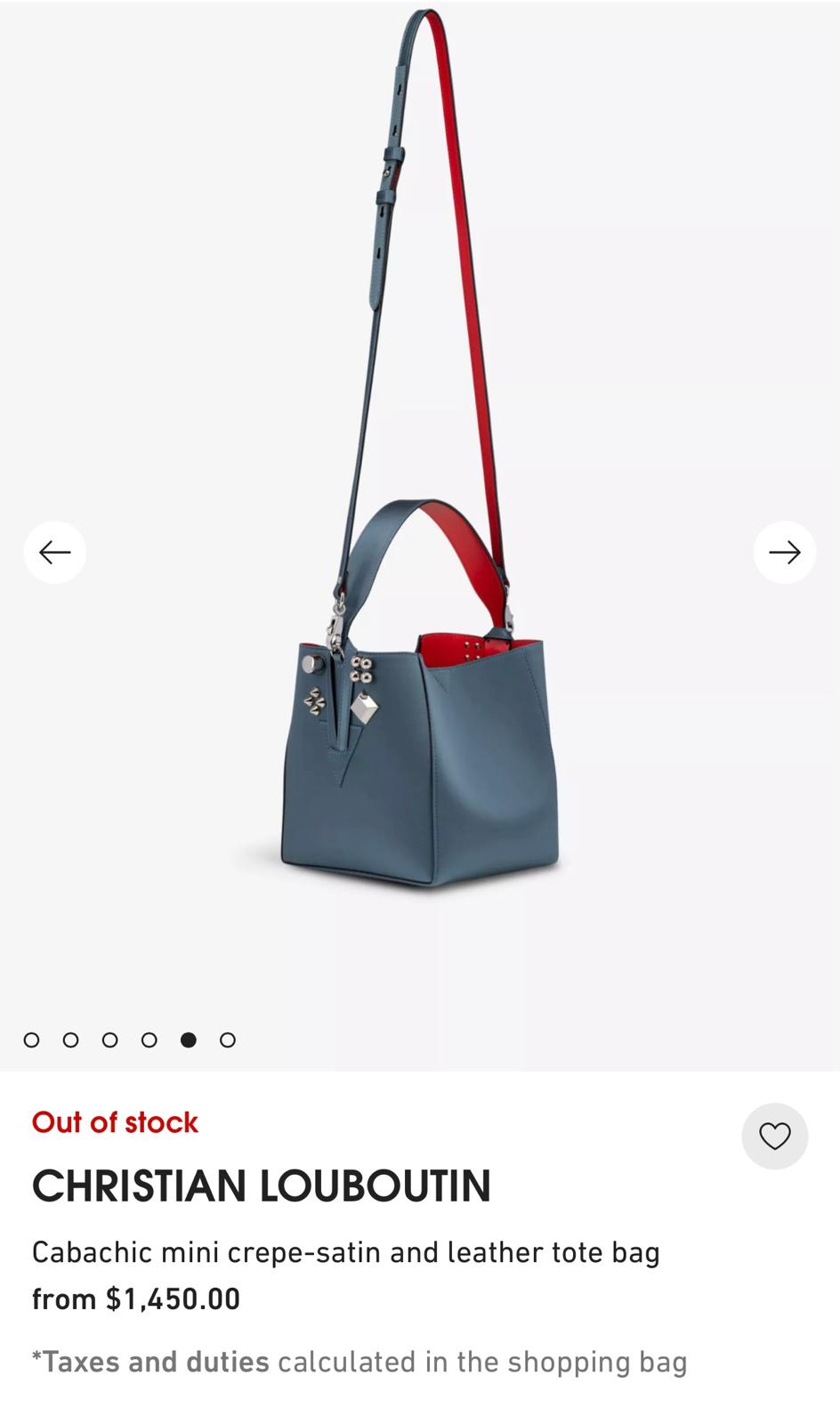Screen dimensions: 840x1424
Task: Jump to the first carousel image dot
Action: tap(32, 1040)
